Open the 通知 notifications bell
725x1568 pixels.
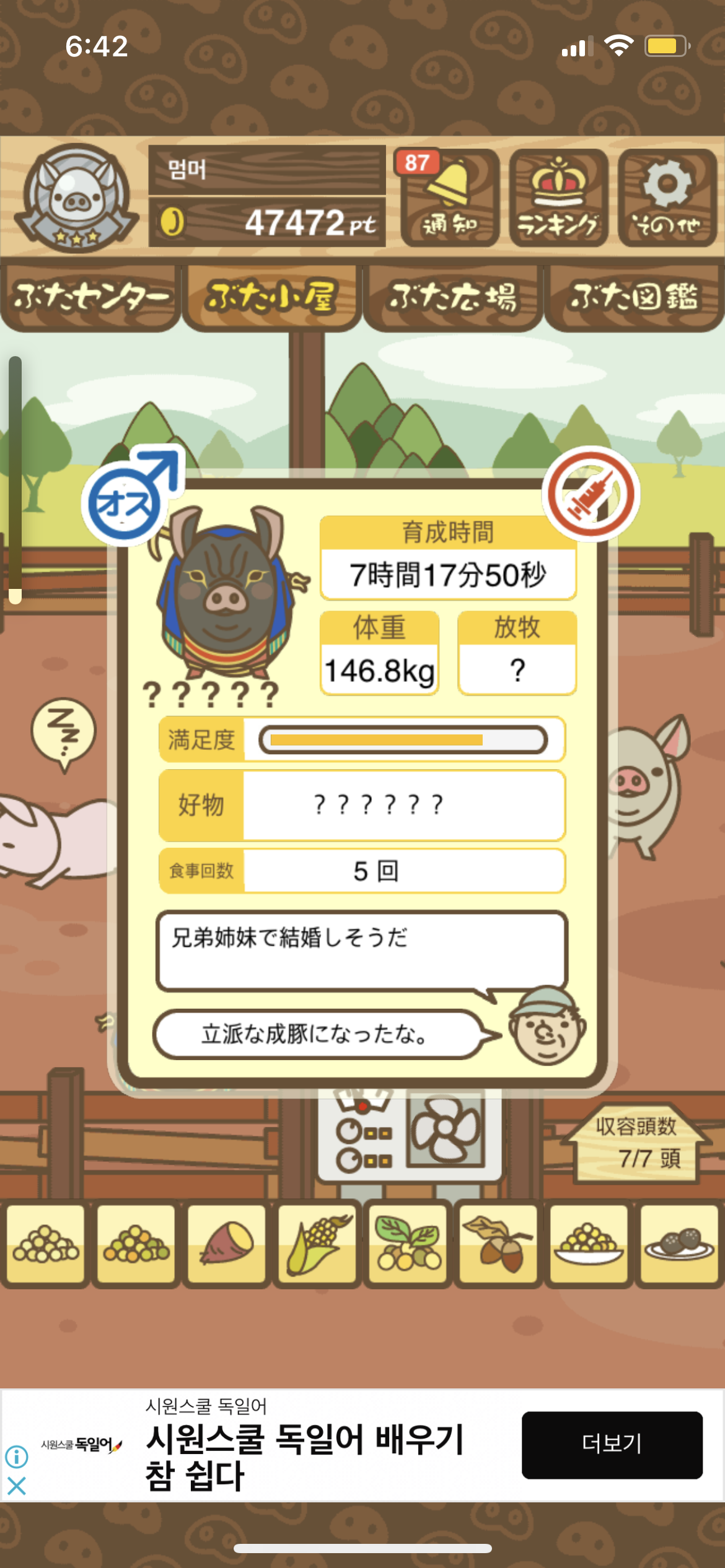click(x=450, y=198)
